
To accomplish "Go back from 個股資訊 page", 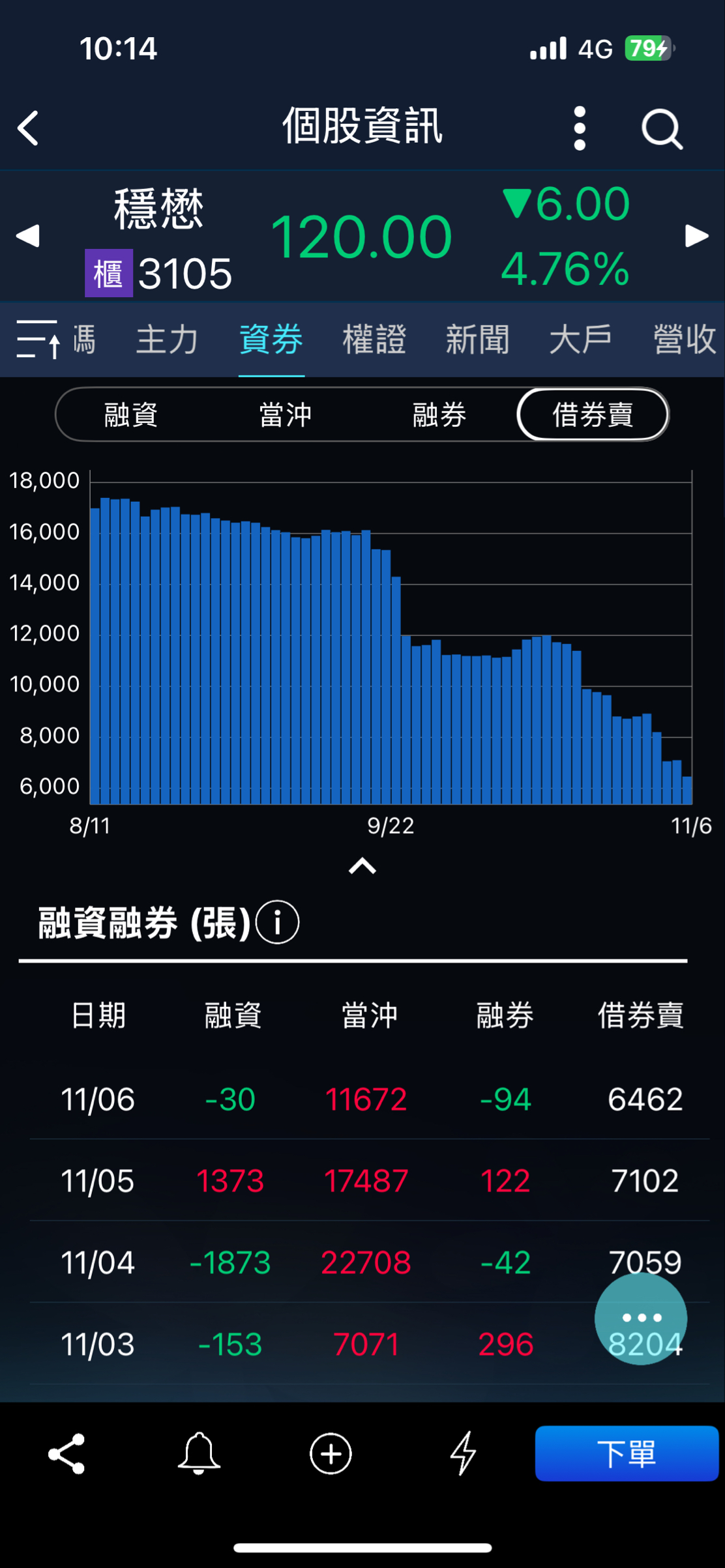I will [29, 128].
